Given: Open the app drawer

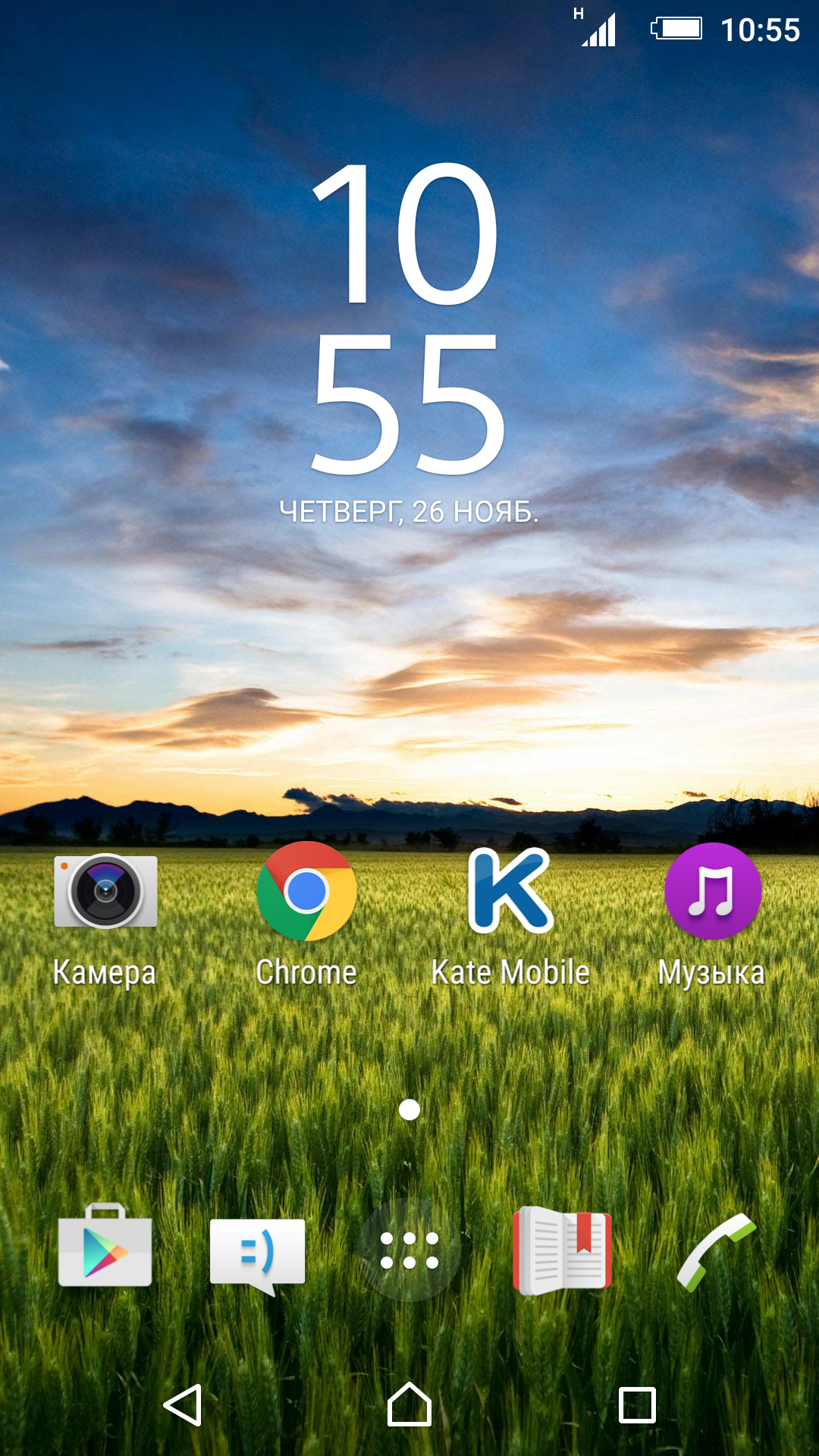Looking at the screenshot, I should click(x=409, y=1250).
